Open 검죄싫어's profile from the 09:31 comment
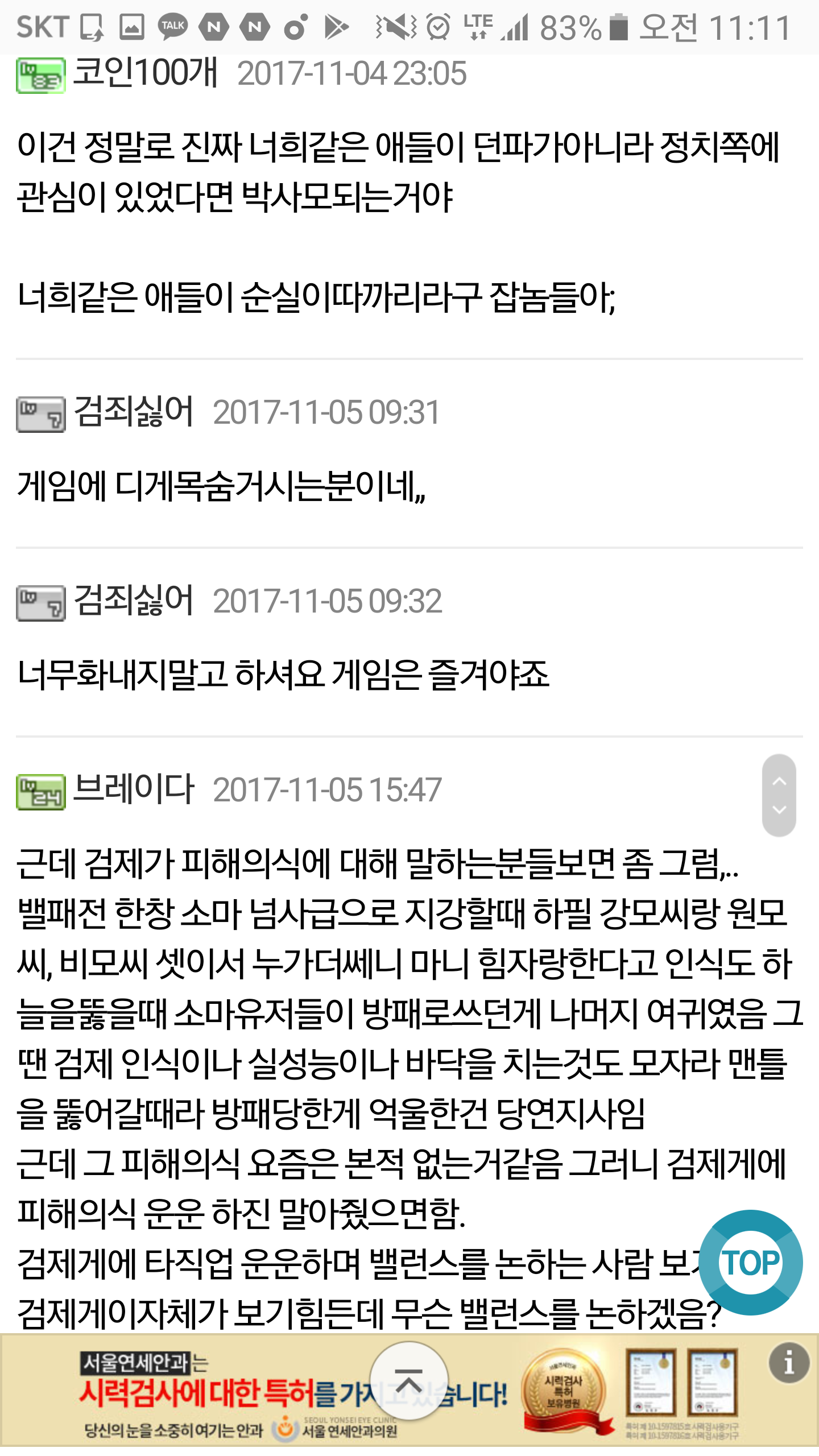The height and width of the screenshot is (1456, 819). [x=134, y=411]
